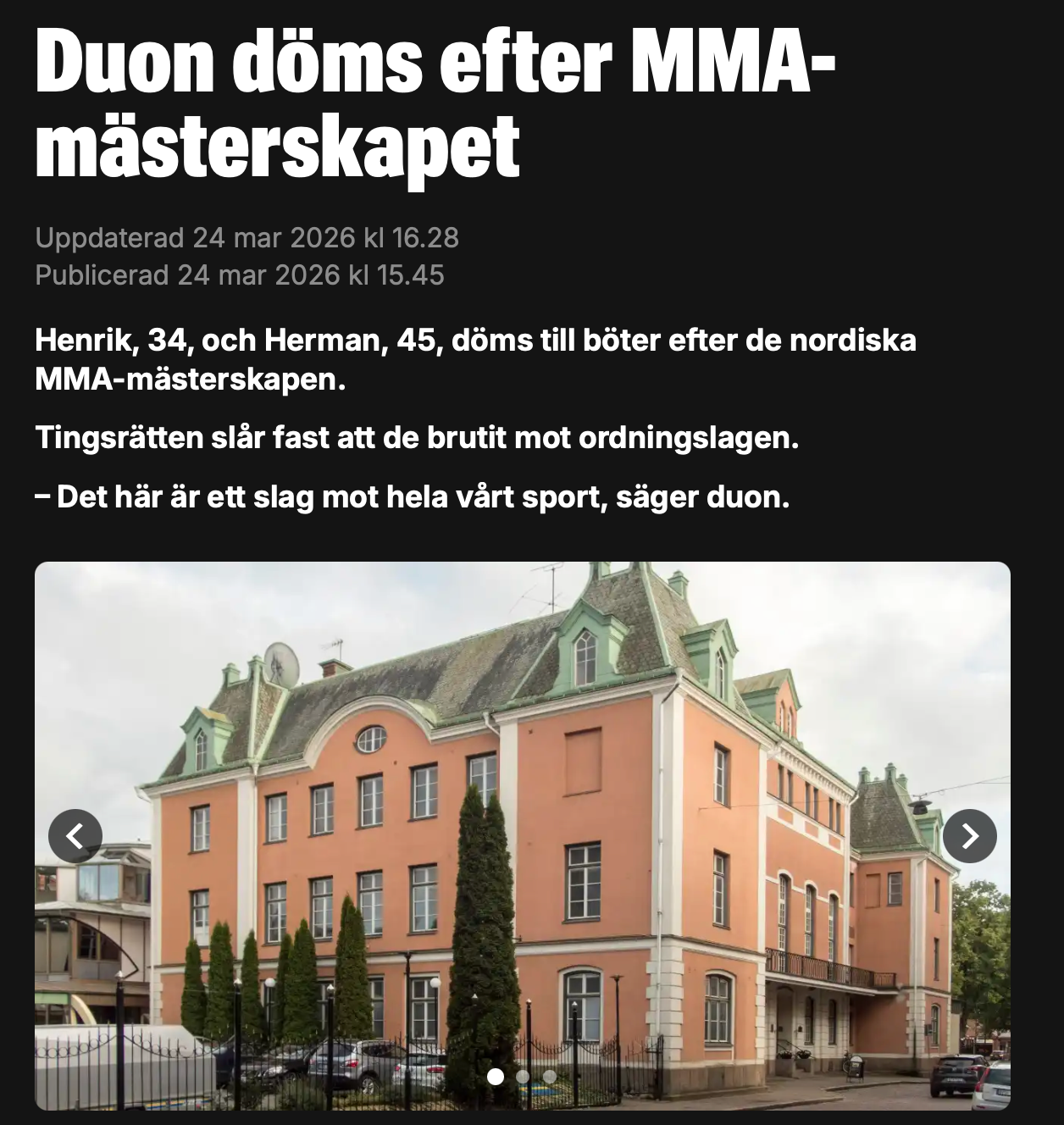Advance to the next carousel photo
The height and width of the screenshot is (1125, 1064).
pos(970,836)
